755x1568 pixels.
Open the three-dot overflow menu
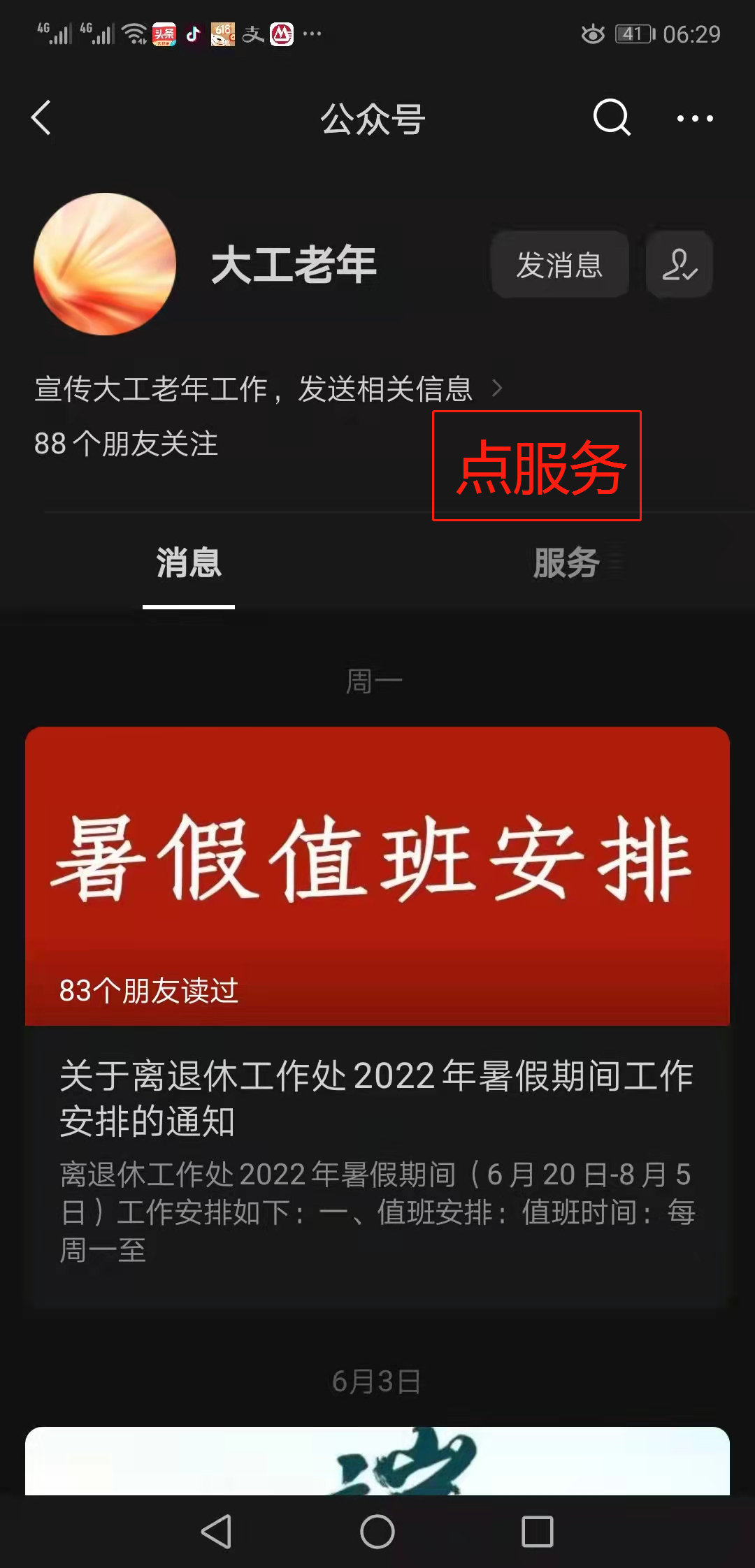[x=695, y=118]
